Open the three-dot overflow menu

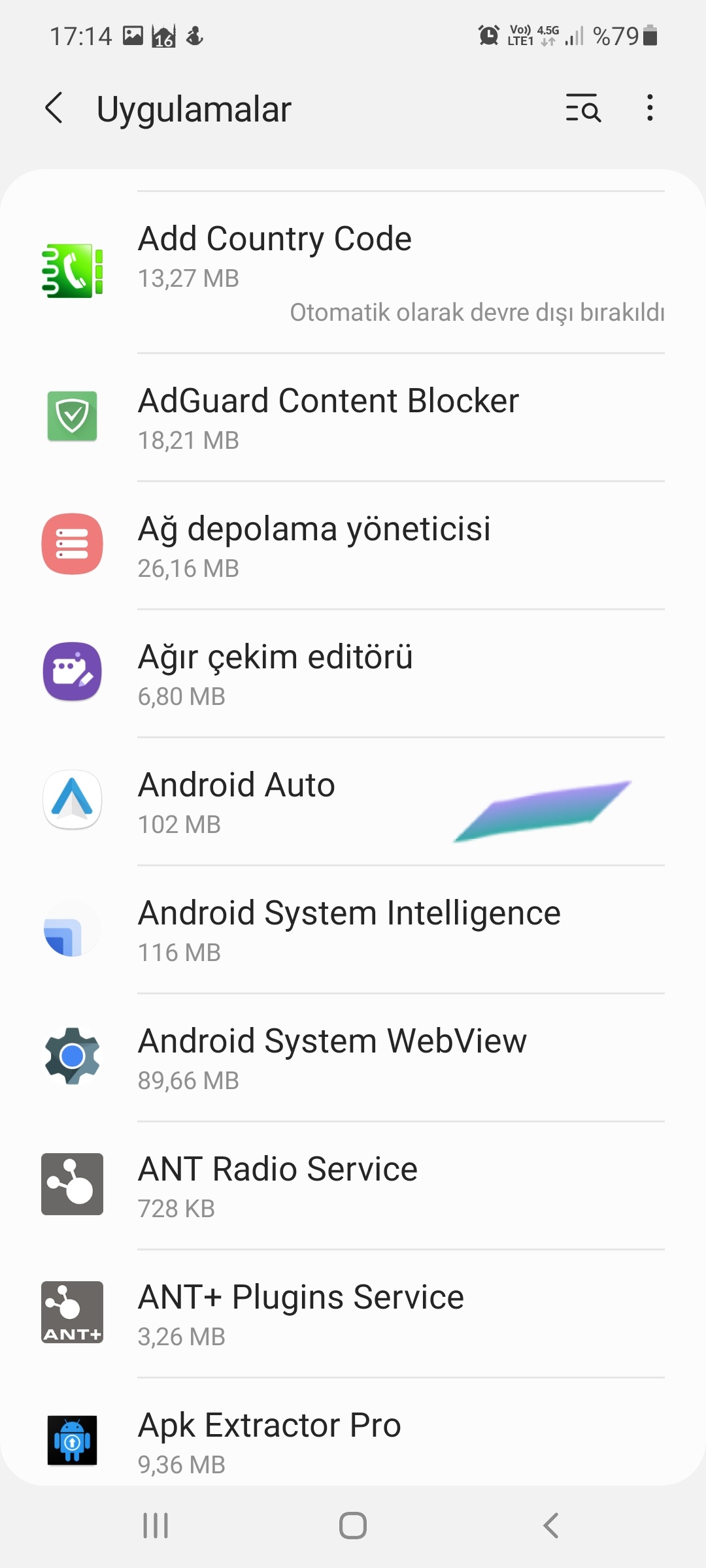[x=649, y=108]
